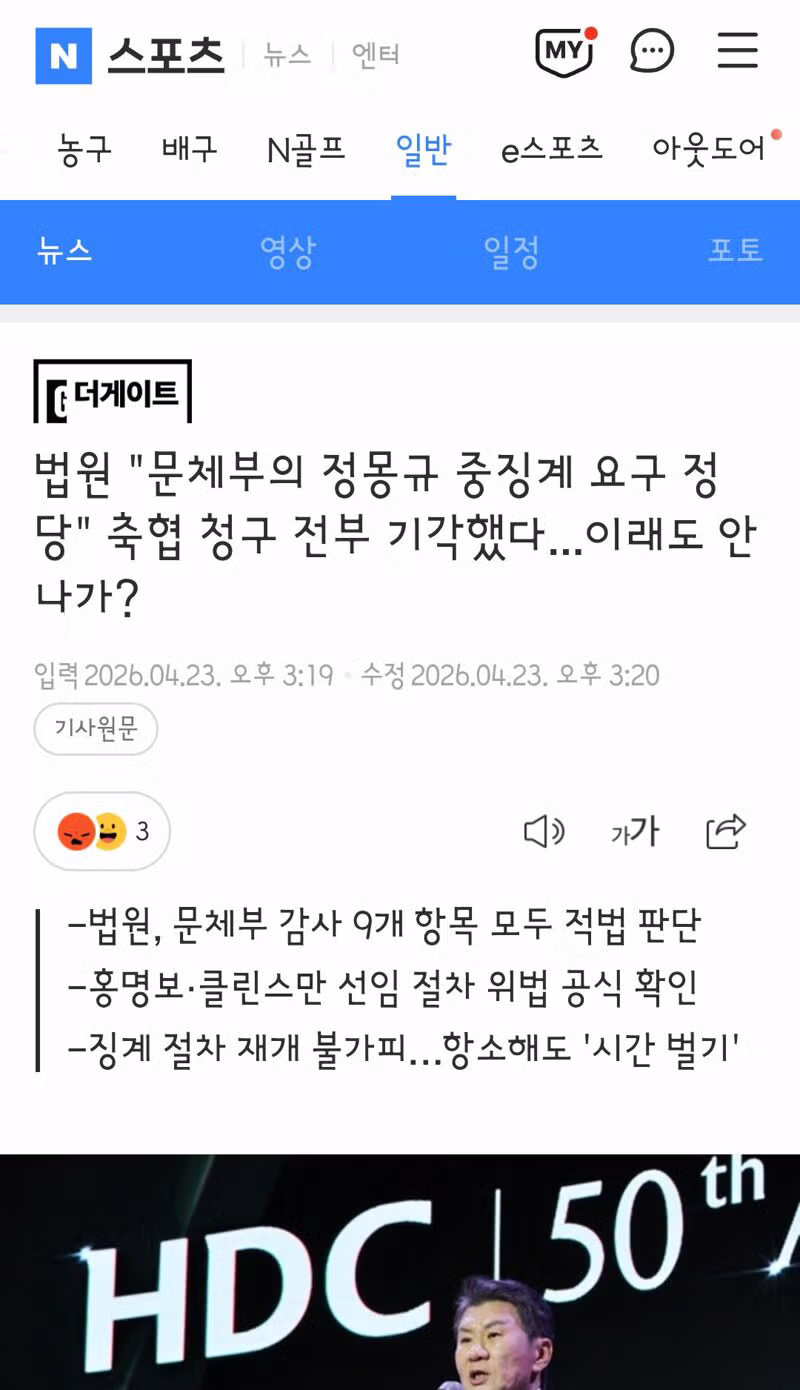Screen dimensions: 800x1390
Task: Share this article
Action: point(726,831)
